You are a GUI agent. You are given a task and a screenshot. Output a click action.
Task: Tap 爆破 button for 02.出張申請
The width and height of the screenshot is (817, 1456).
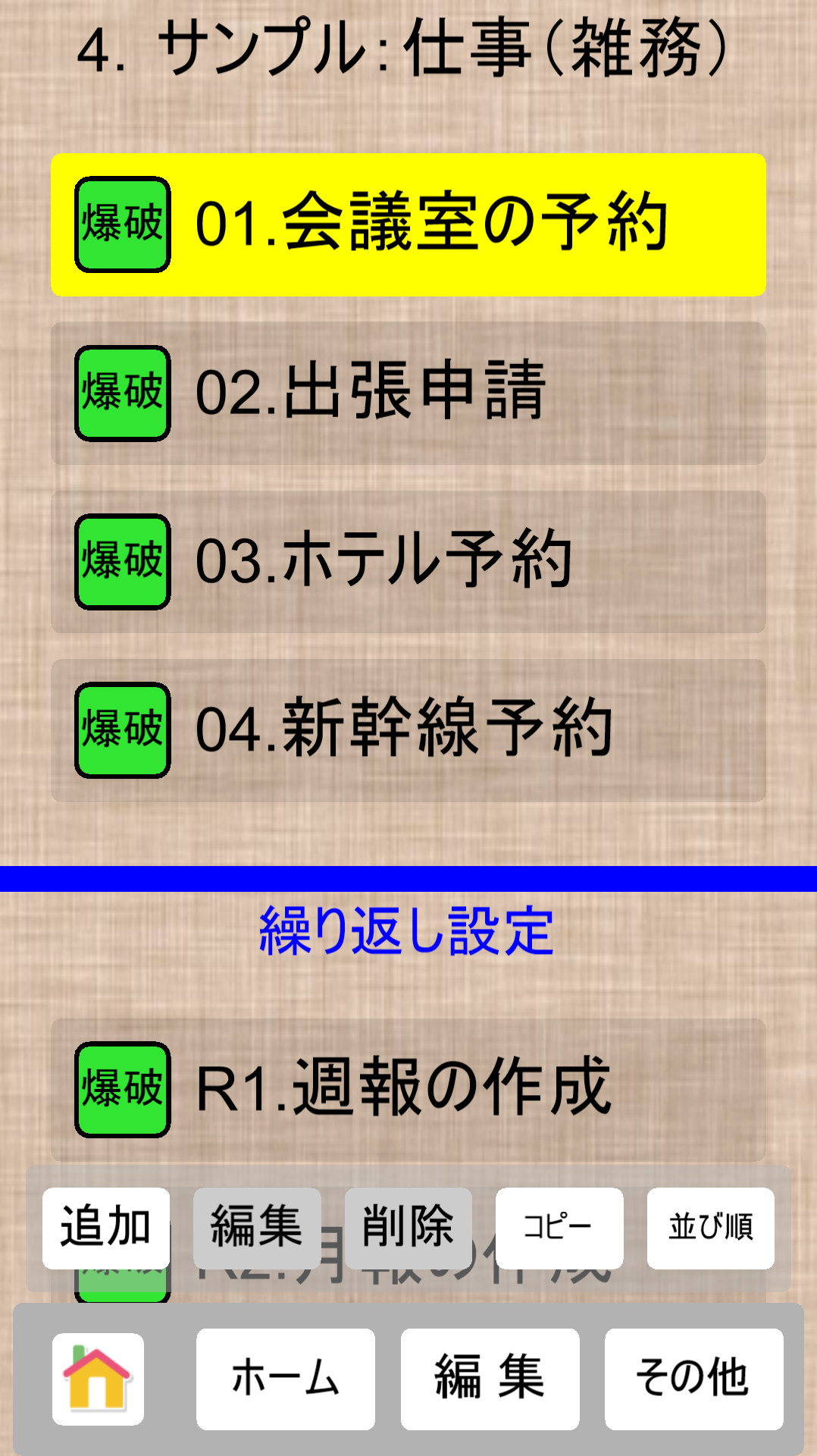click(122, 393)
